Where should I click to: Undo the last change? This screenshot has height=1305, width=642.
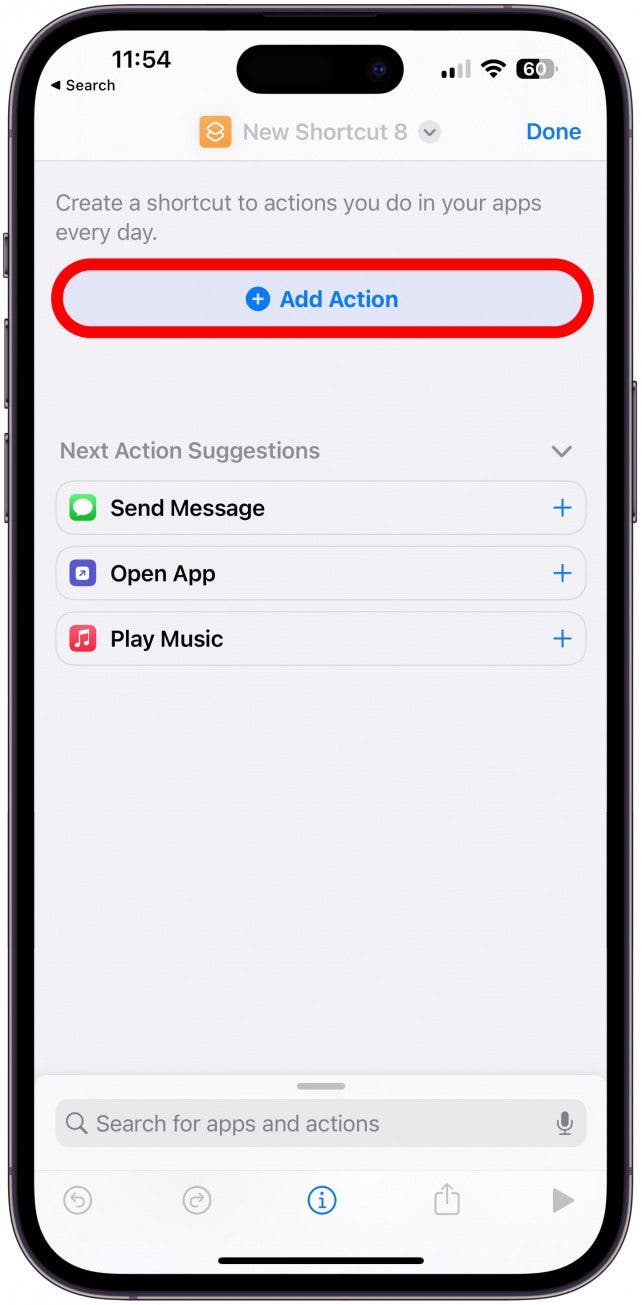click(78, 1200)
